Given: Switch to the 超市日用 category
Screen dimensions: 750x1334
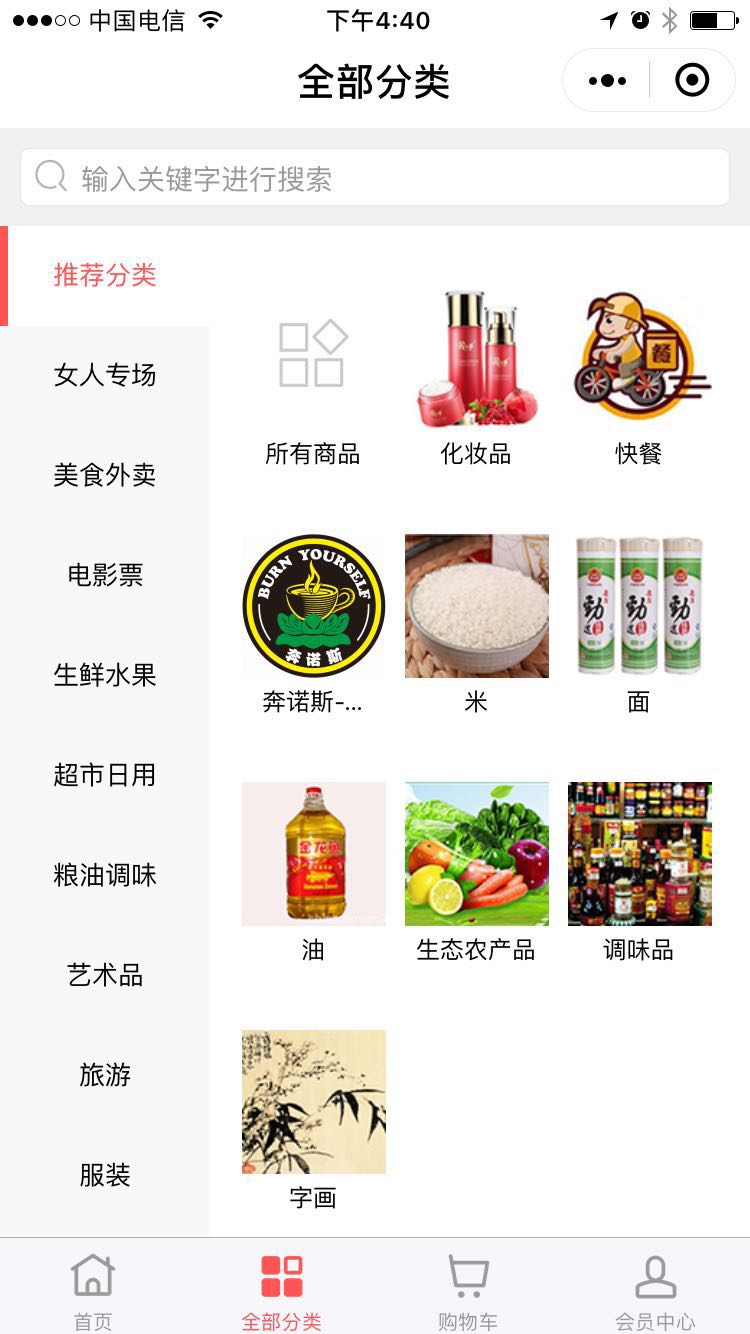Looking at the screenshot, I should click(105, 775).
